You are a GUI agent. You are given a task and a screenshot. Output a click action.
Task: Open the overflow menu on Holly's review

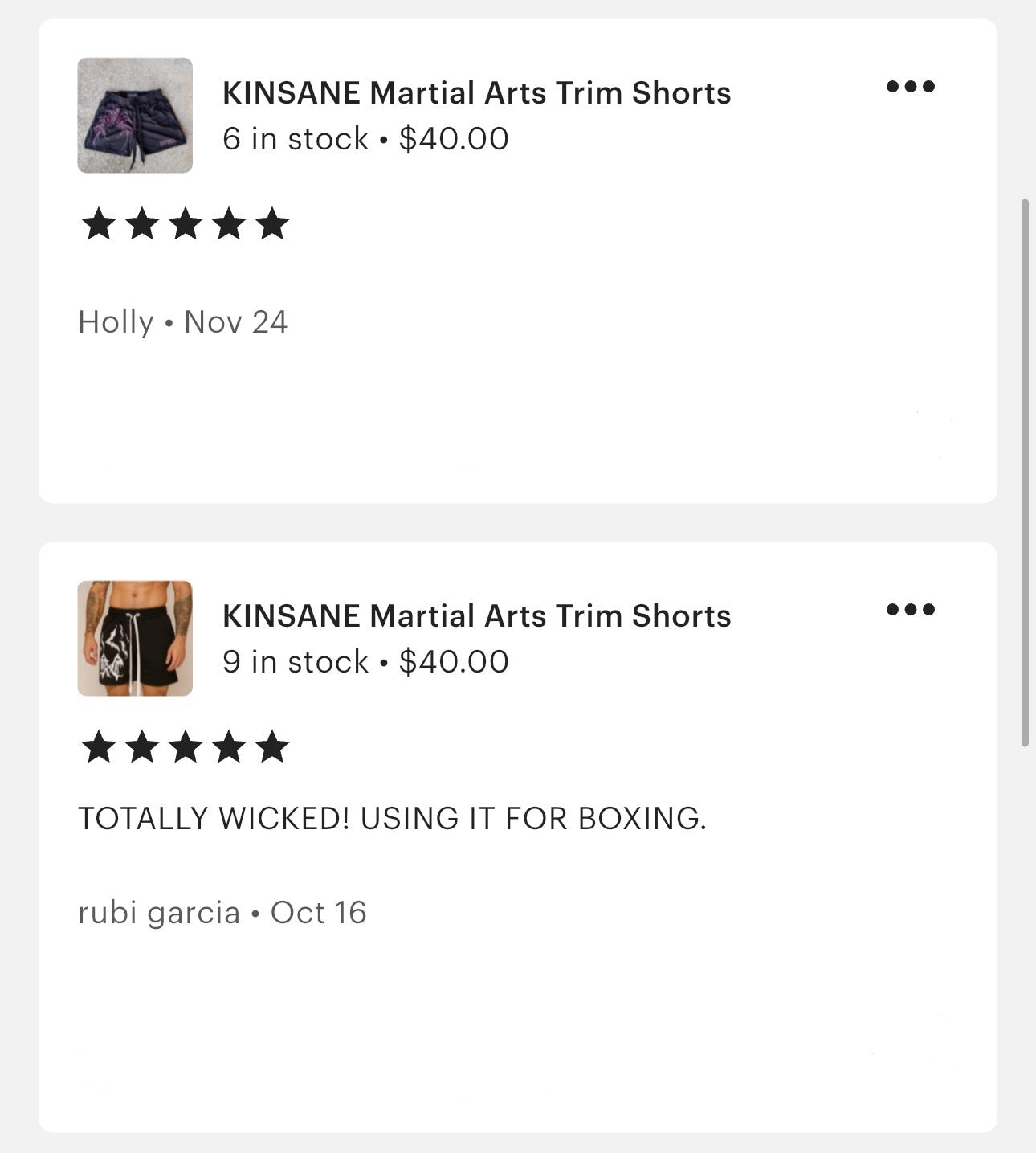point(911,87)
